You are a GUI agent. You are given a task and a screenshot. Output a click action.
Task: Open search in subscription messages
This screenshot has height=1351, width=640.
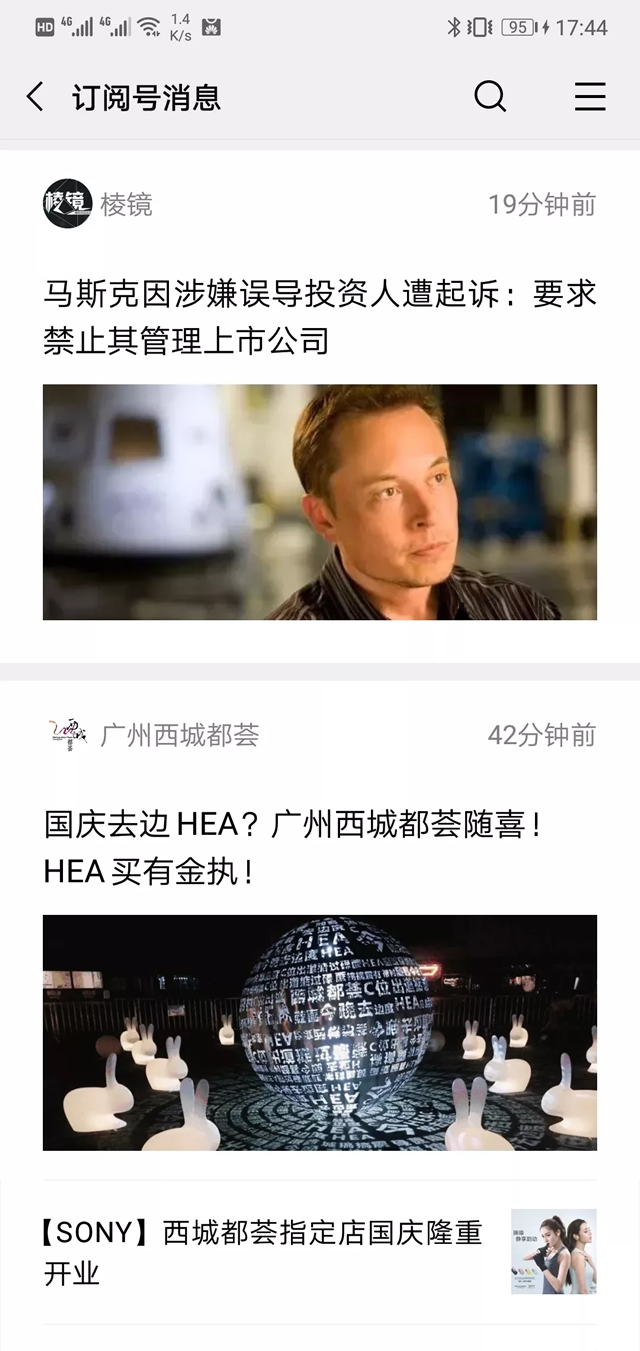pos(489,97)
